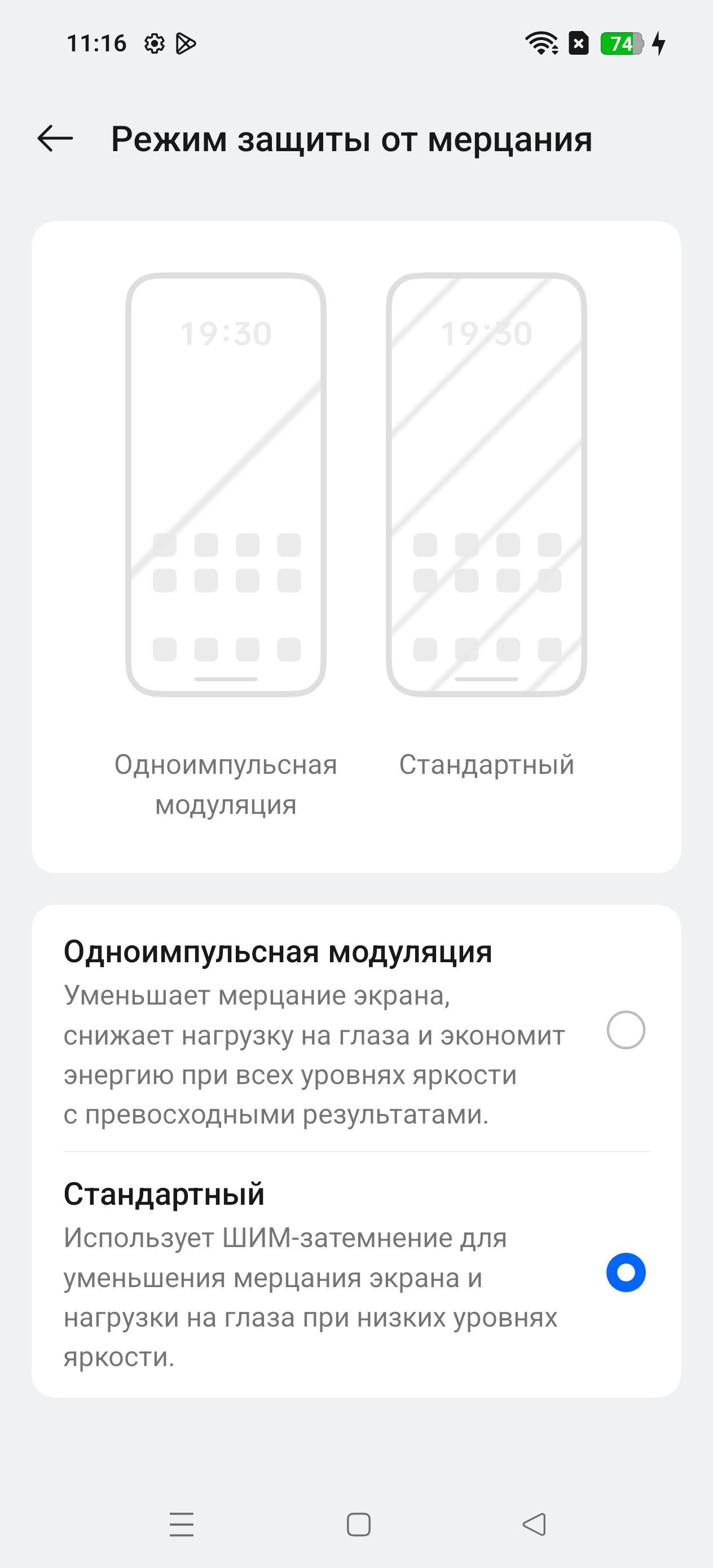The width and height of the screenshot is (713, 1568).
Task: Go back from flicker protection settings
Action: [55, 139]
